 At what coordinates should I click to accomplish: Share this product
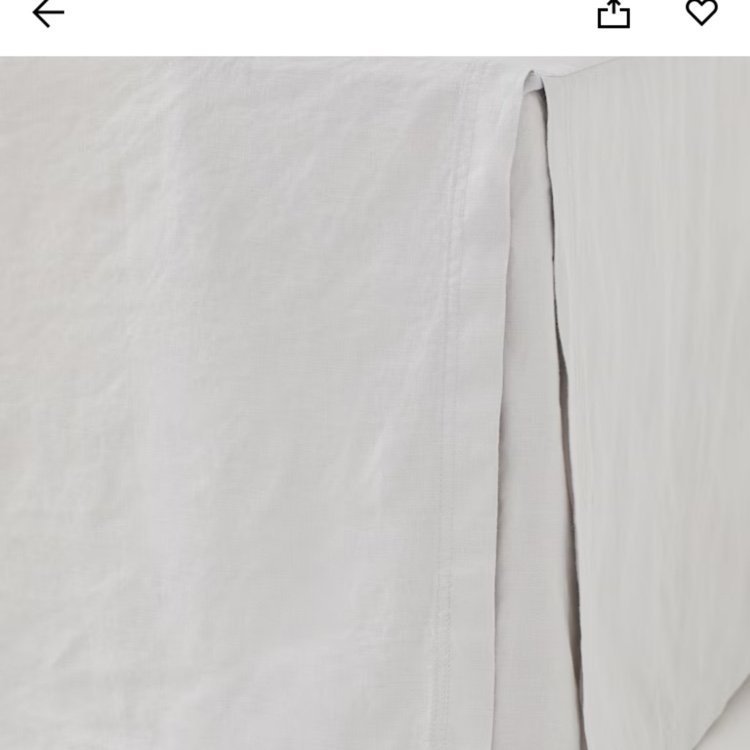point(614,13)
